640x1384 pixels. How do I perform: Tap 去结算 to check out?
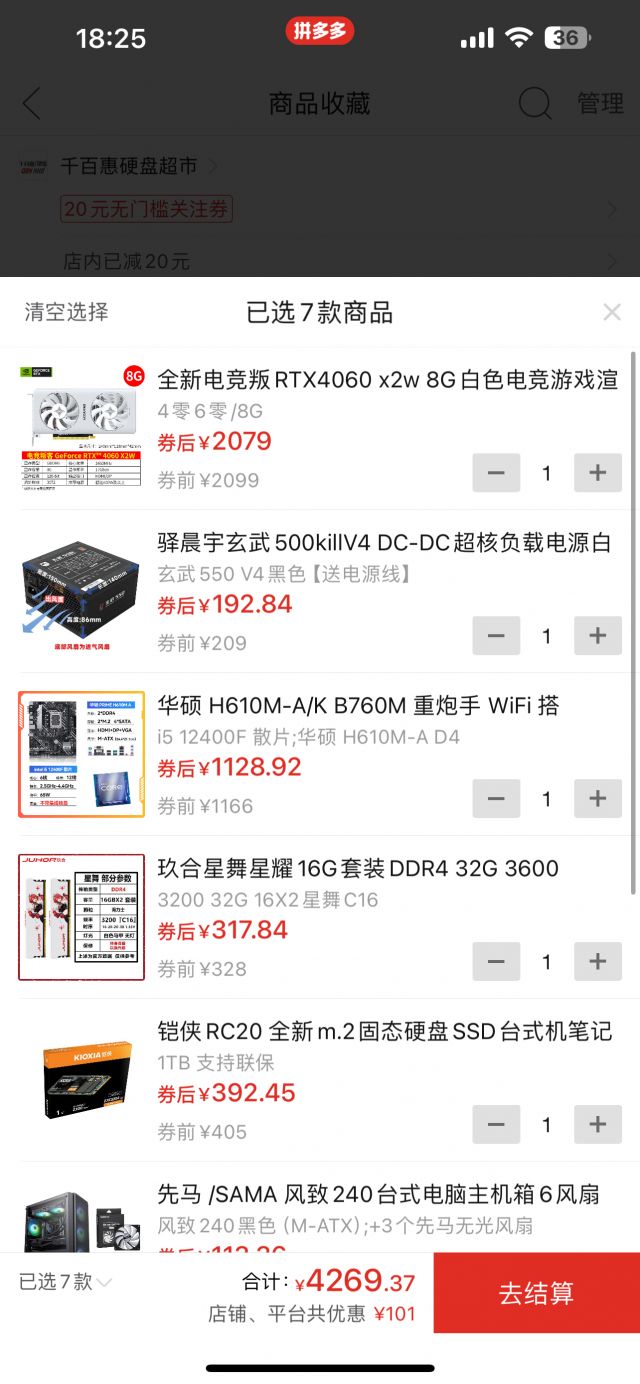click(x=536, y=1293)
